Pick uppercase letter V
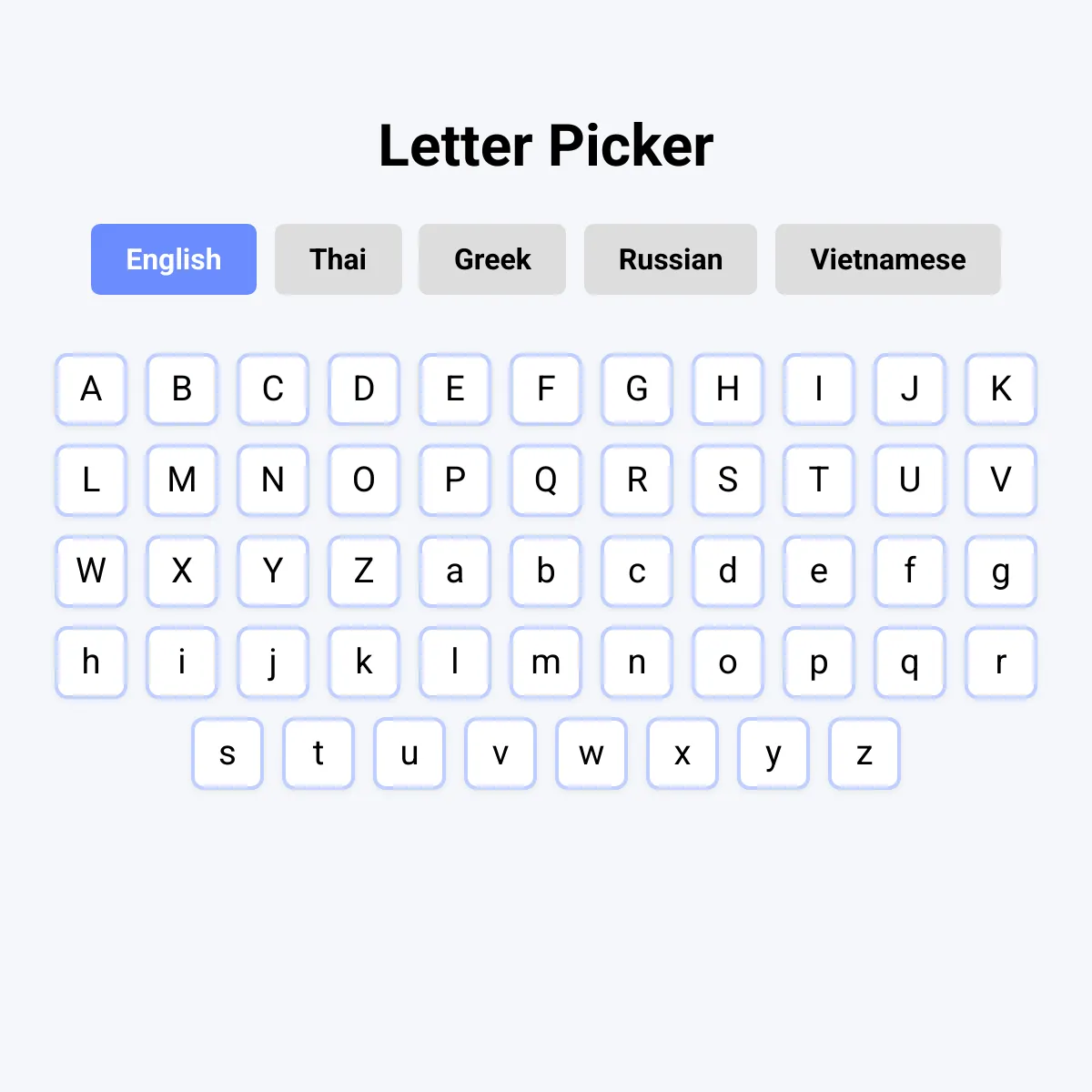1092x1092 pixels. pos(1001,480)
